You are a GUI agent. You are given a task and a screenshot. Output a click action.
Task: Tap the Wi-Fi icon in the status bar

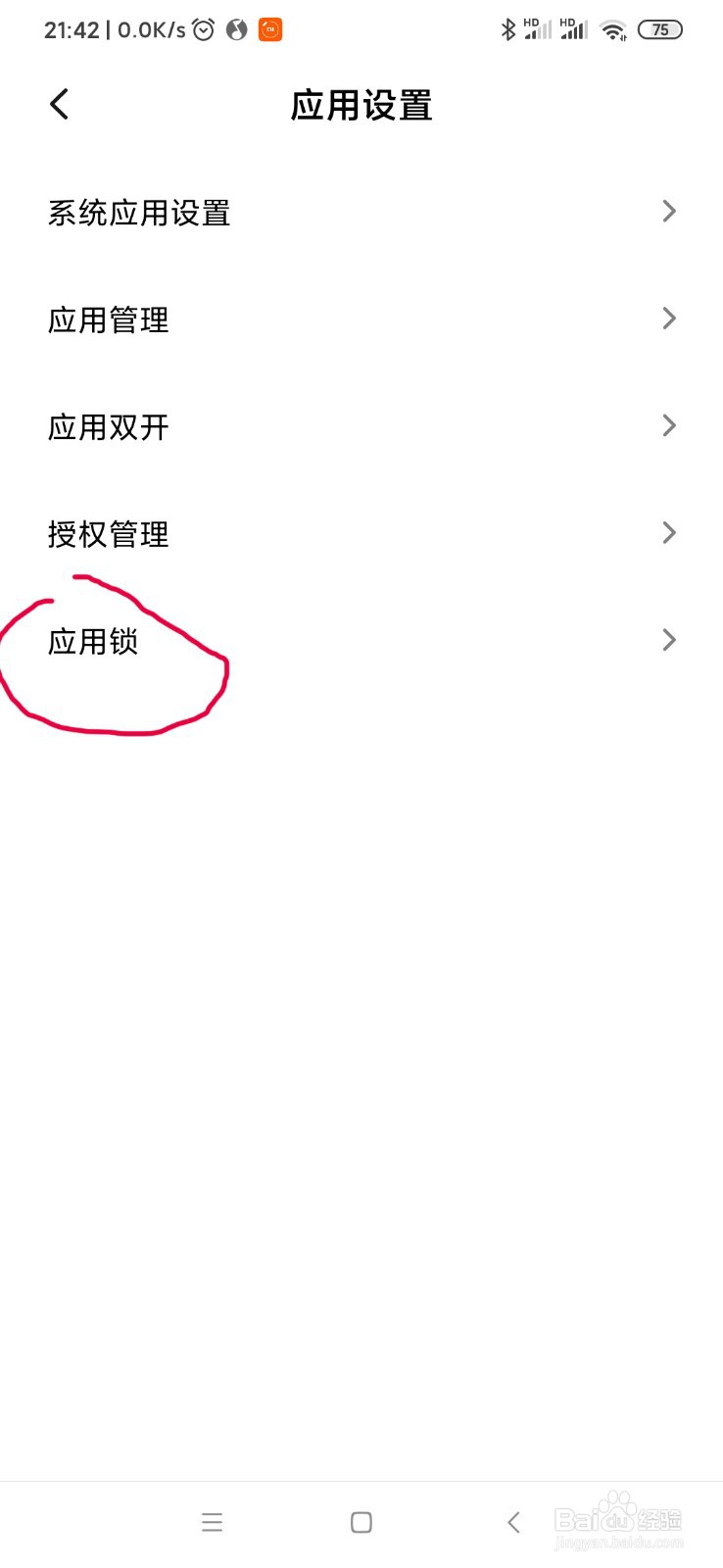[612, 29]
